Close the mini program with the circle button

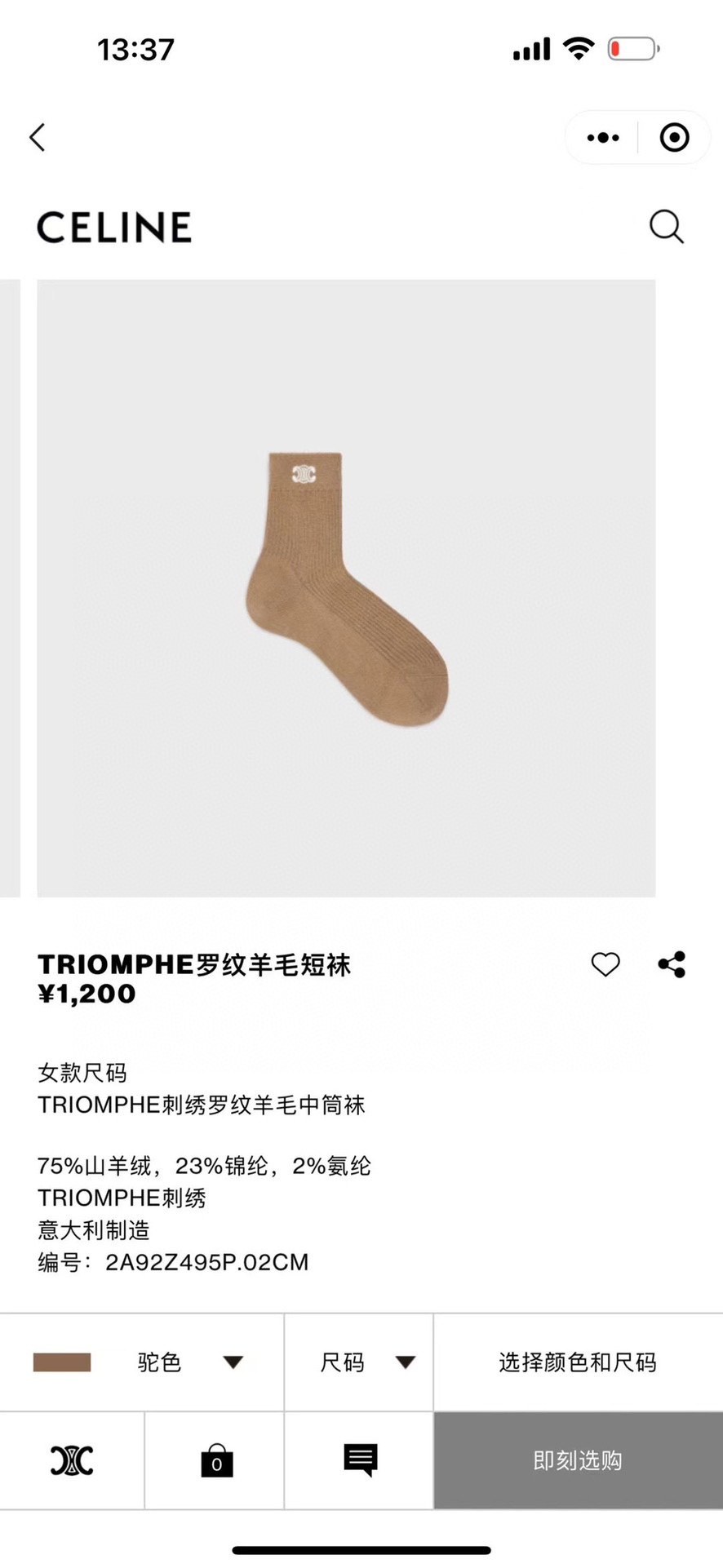pos(674,138)
